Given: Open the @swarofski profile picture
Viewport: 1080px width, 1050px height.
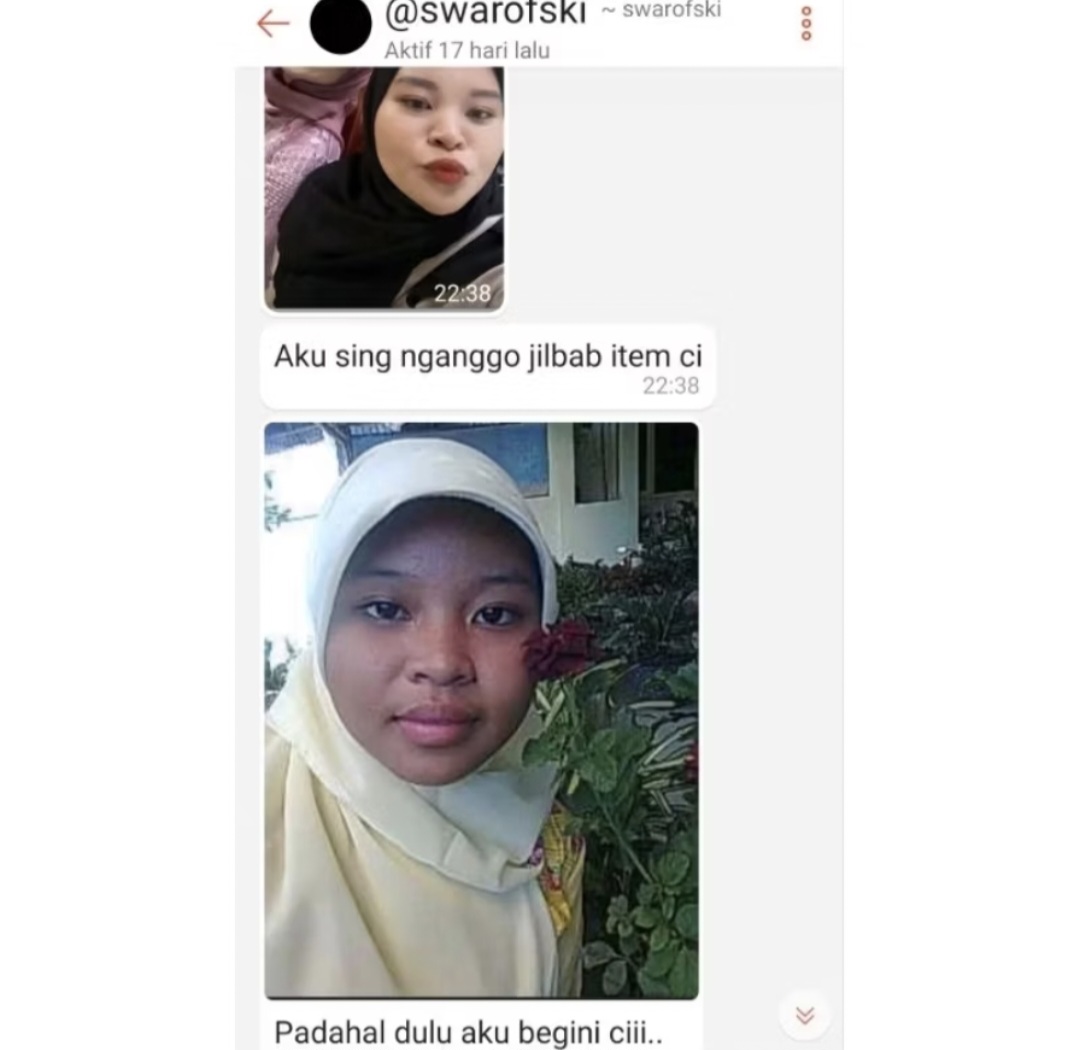Looking at the screenshot, I should 341,25.
